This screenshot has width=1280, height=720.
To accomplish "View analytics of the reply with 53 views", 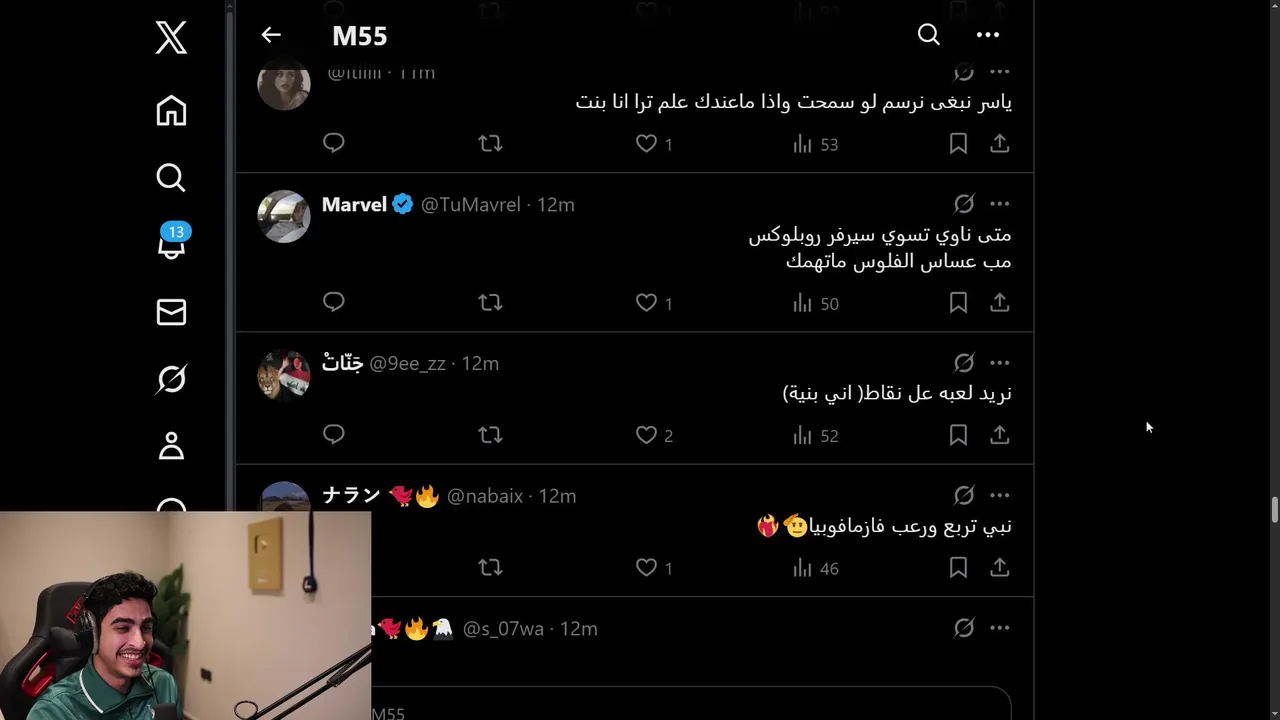I will tap(816, 145).
